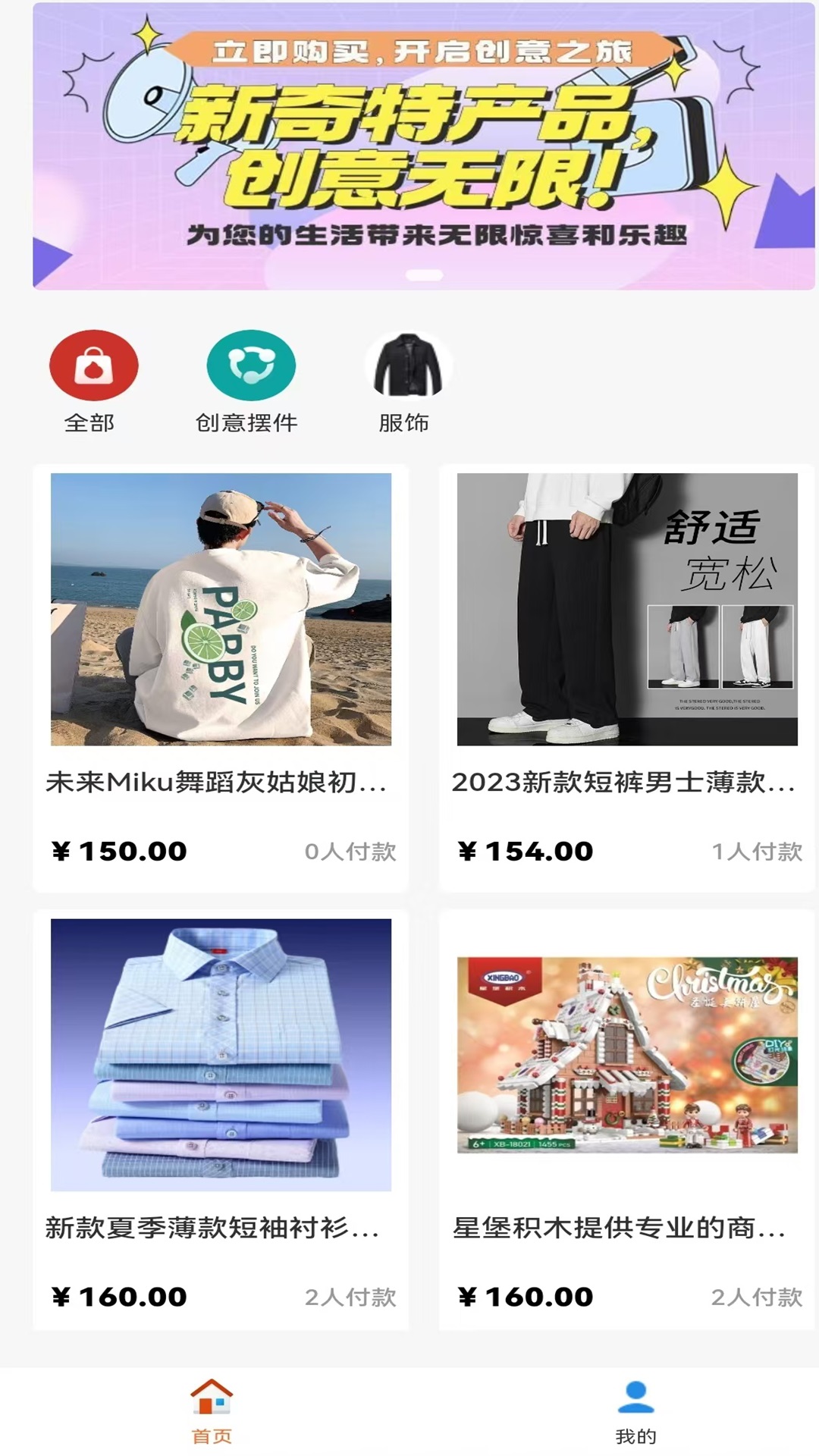819x1456 pixels.
Task: Open the 未来Miku舞蹈灰姑娘 product card
Action: [221, 677]
